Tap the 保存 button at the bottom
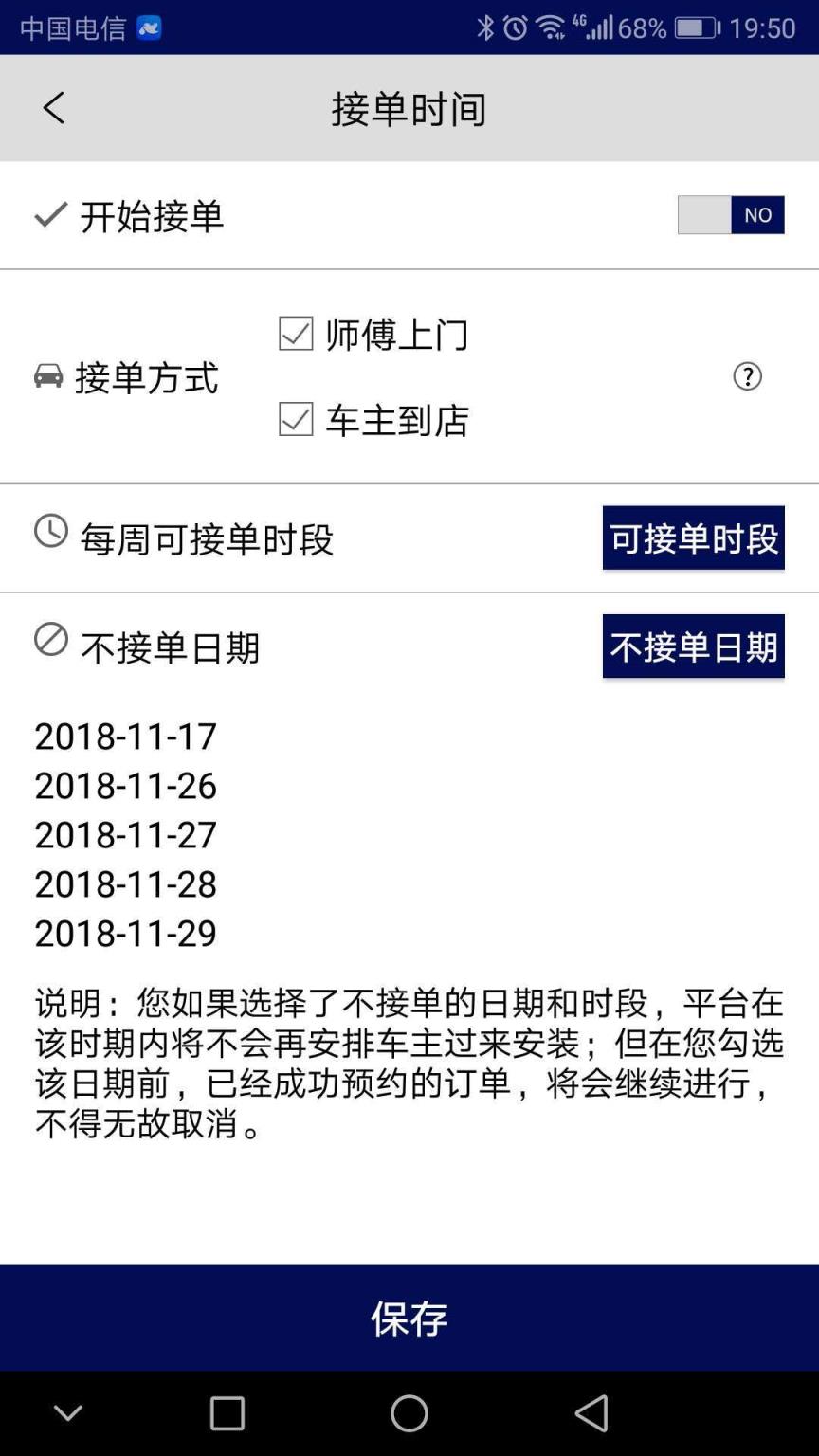 (409, 1317)
